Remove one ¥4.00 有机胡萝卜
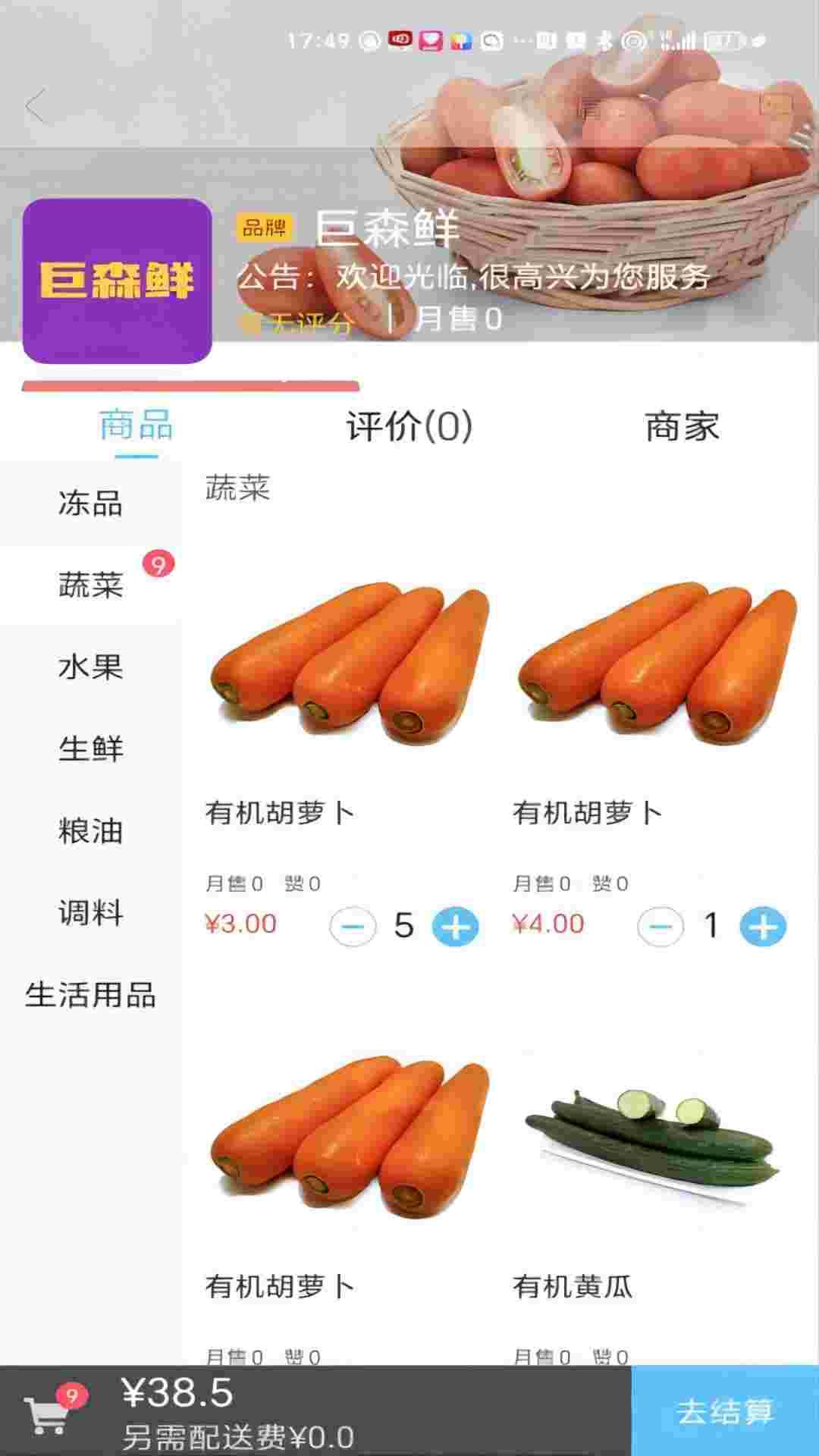This screenshot has height=1456, width=819. (x=661, y=927)
